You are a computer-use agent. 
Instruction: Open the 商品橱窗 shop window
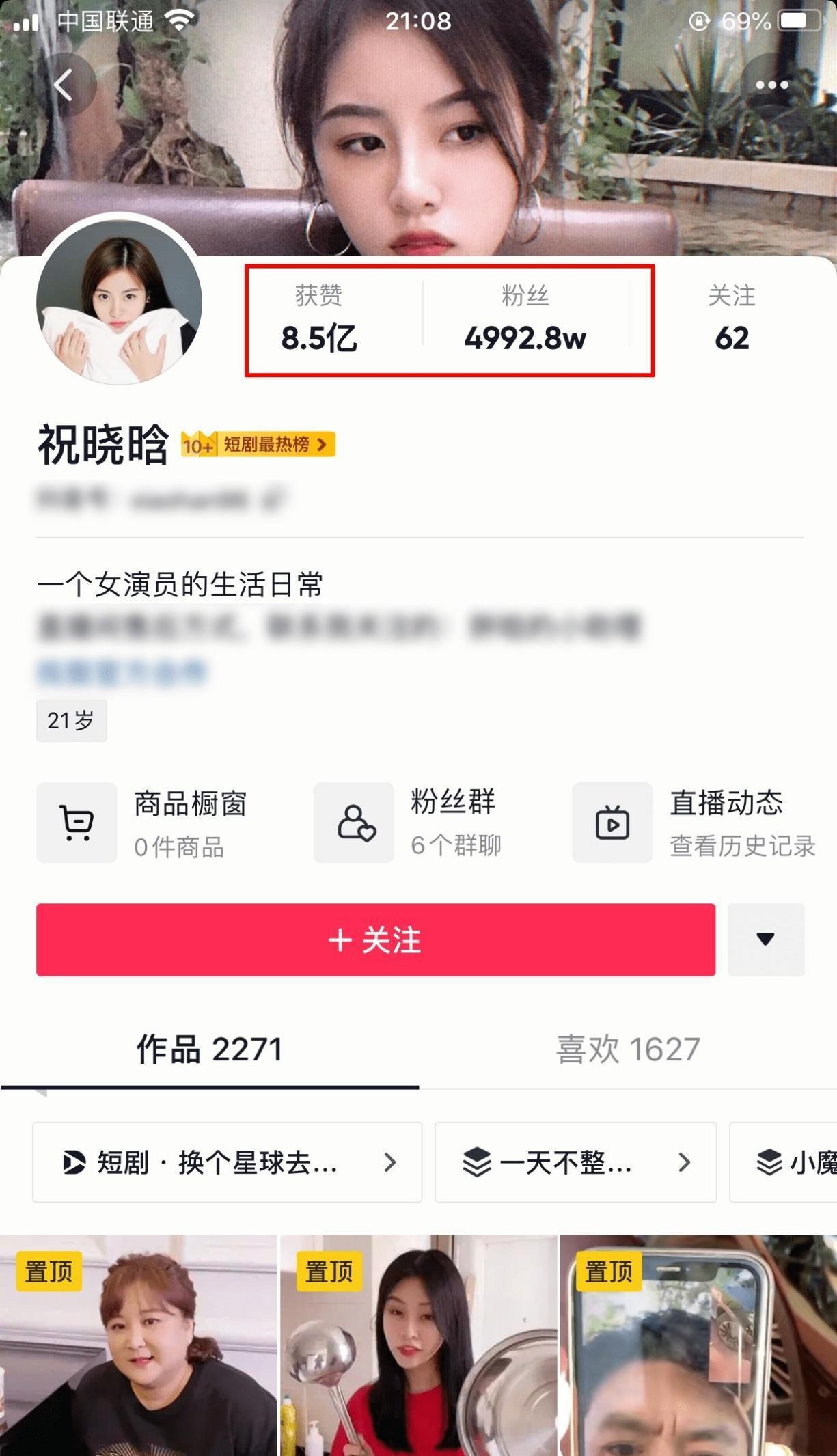tap(142, 823)
